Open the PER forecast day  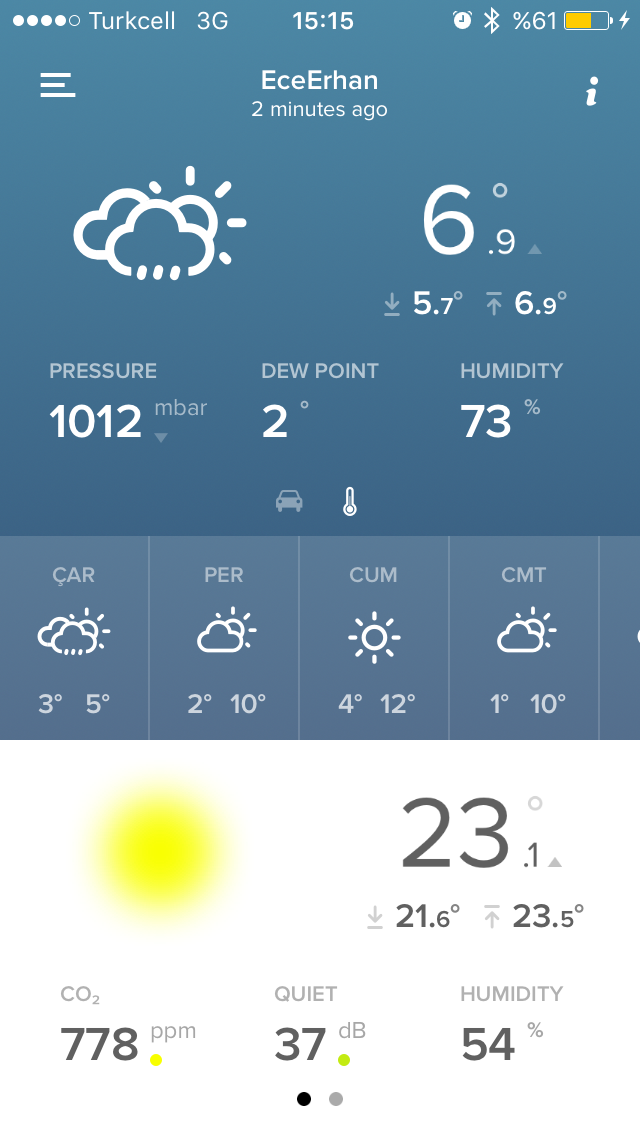click(x=224, y=638)
